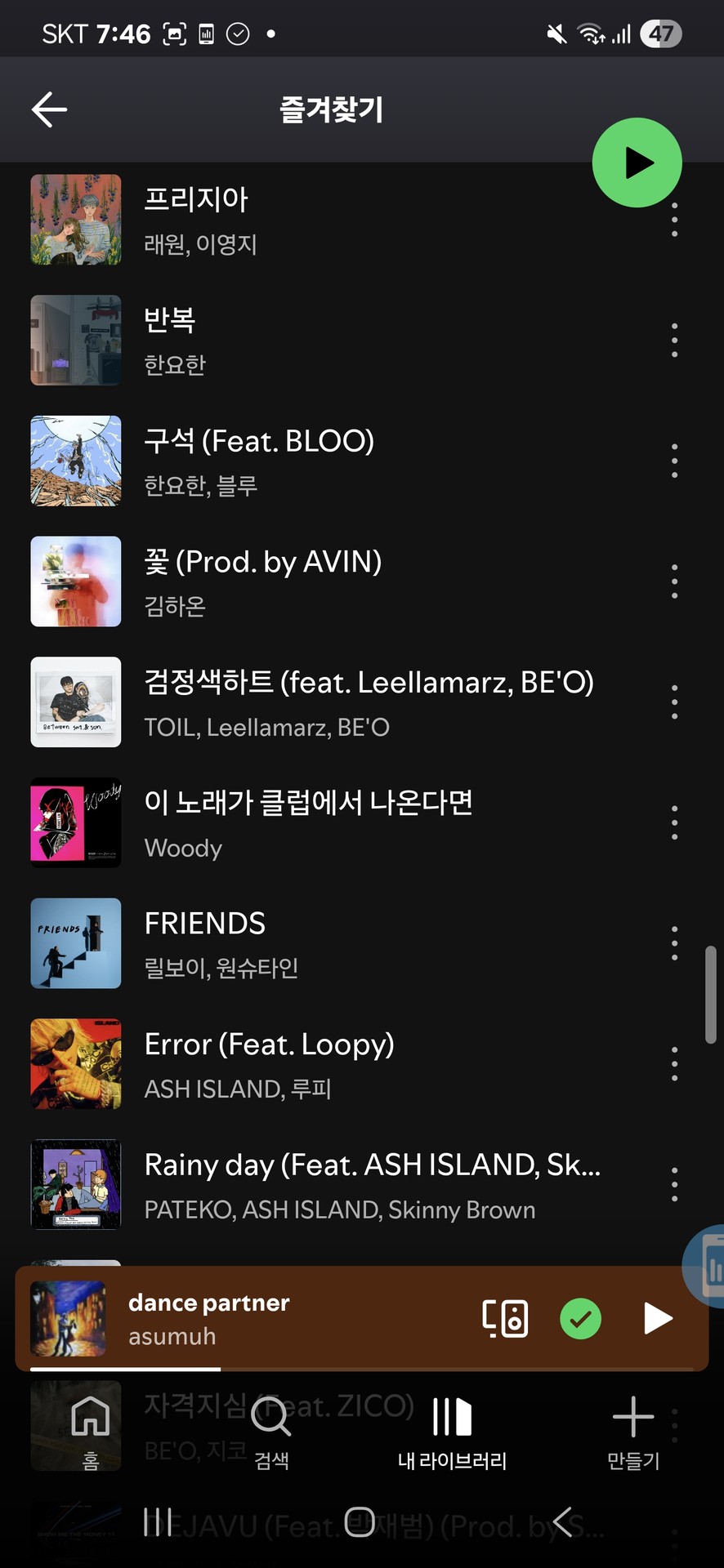
Task: Open the 내 라이브러리 tab
Action: [452, 1431]
